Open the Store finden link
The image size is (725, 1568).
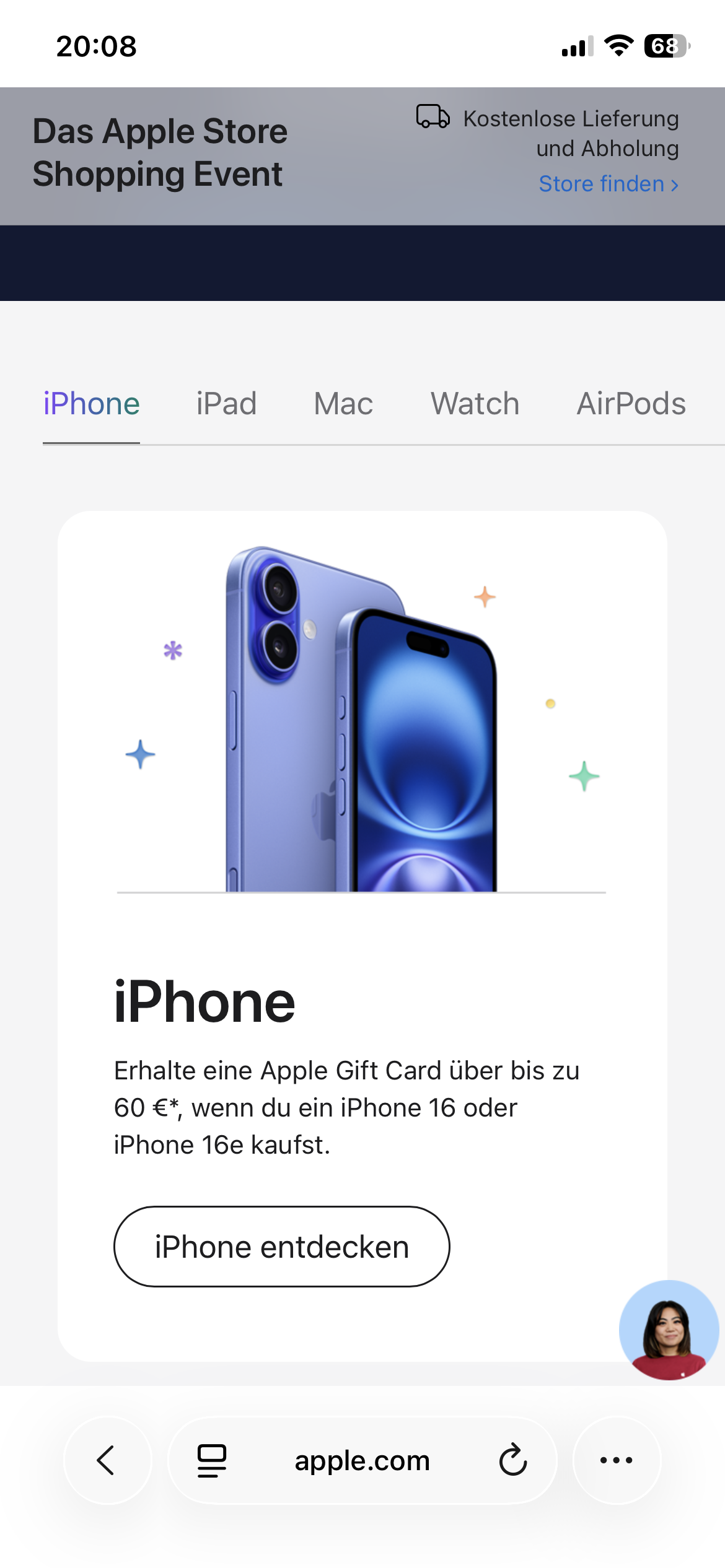pos(608,184)
